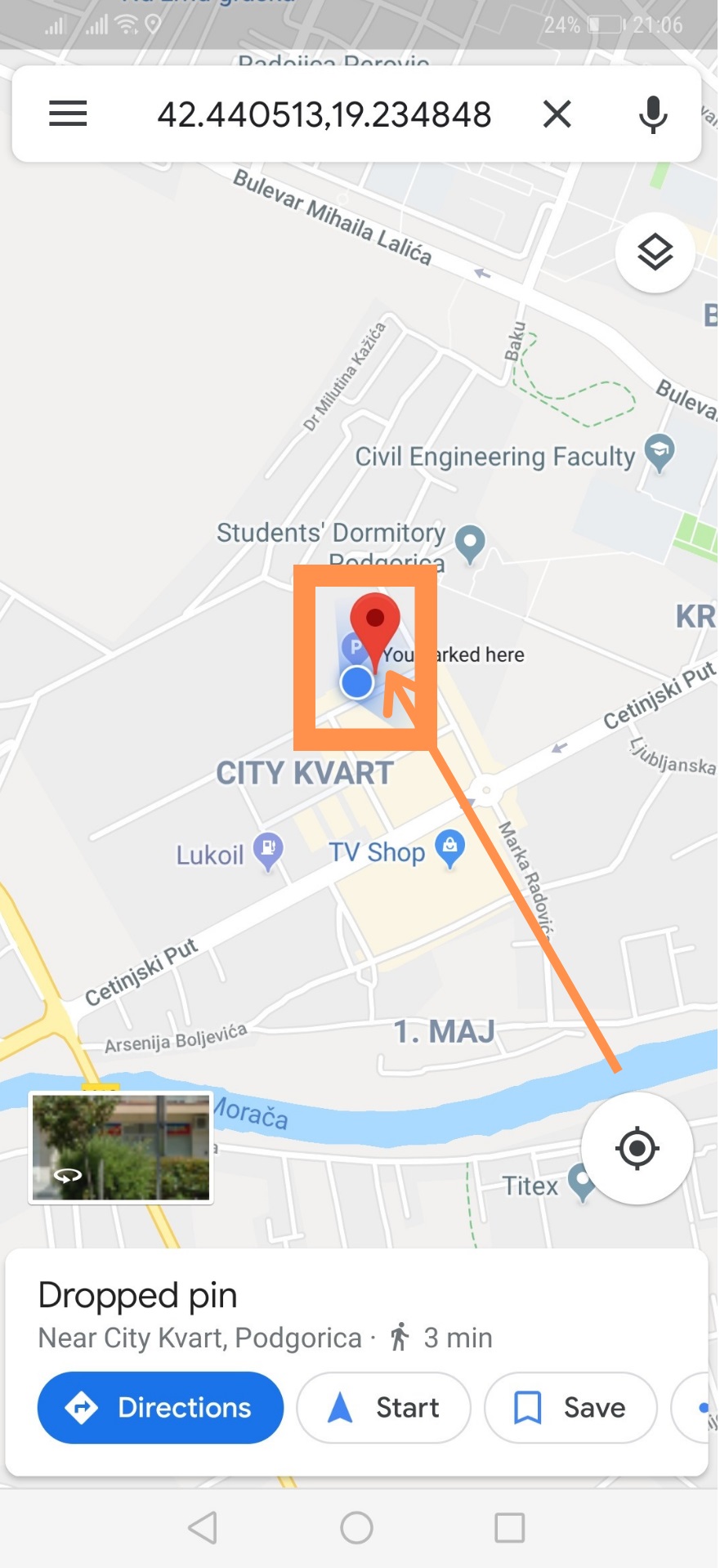This screenshot has width=720, height=1568.
Task: Edit the coordinates in the search box
Action: click(x=324, y=114)
